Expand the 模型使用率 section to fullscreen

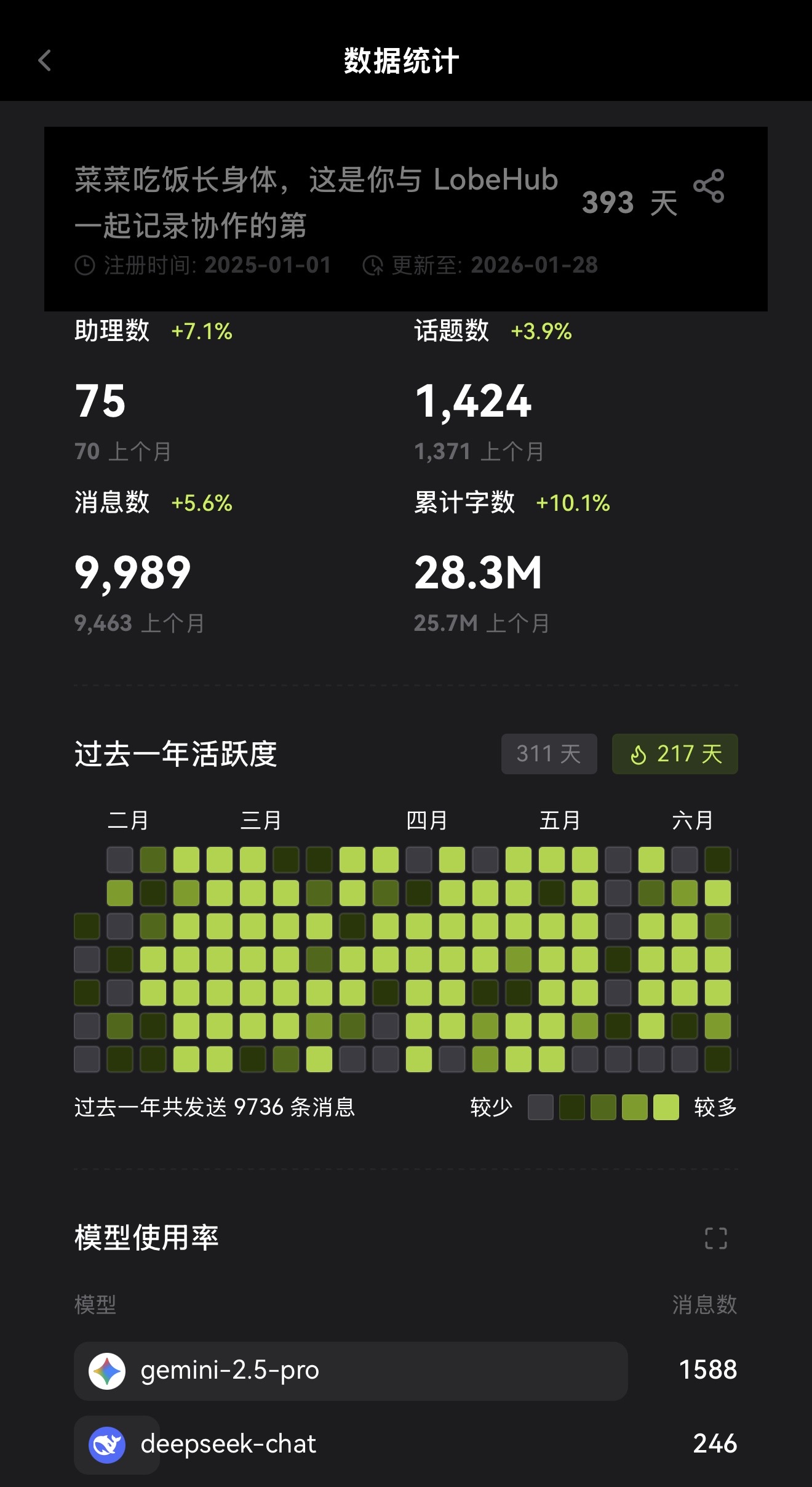point(715,1238)
